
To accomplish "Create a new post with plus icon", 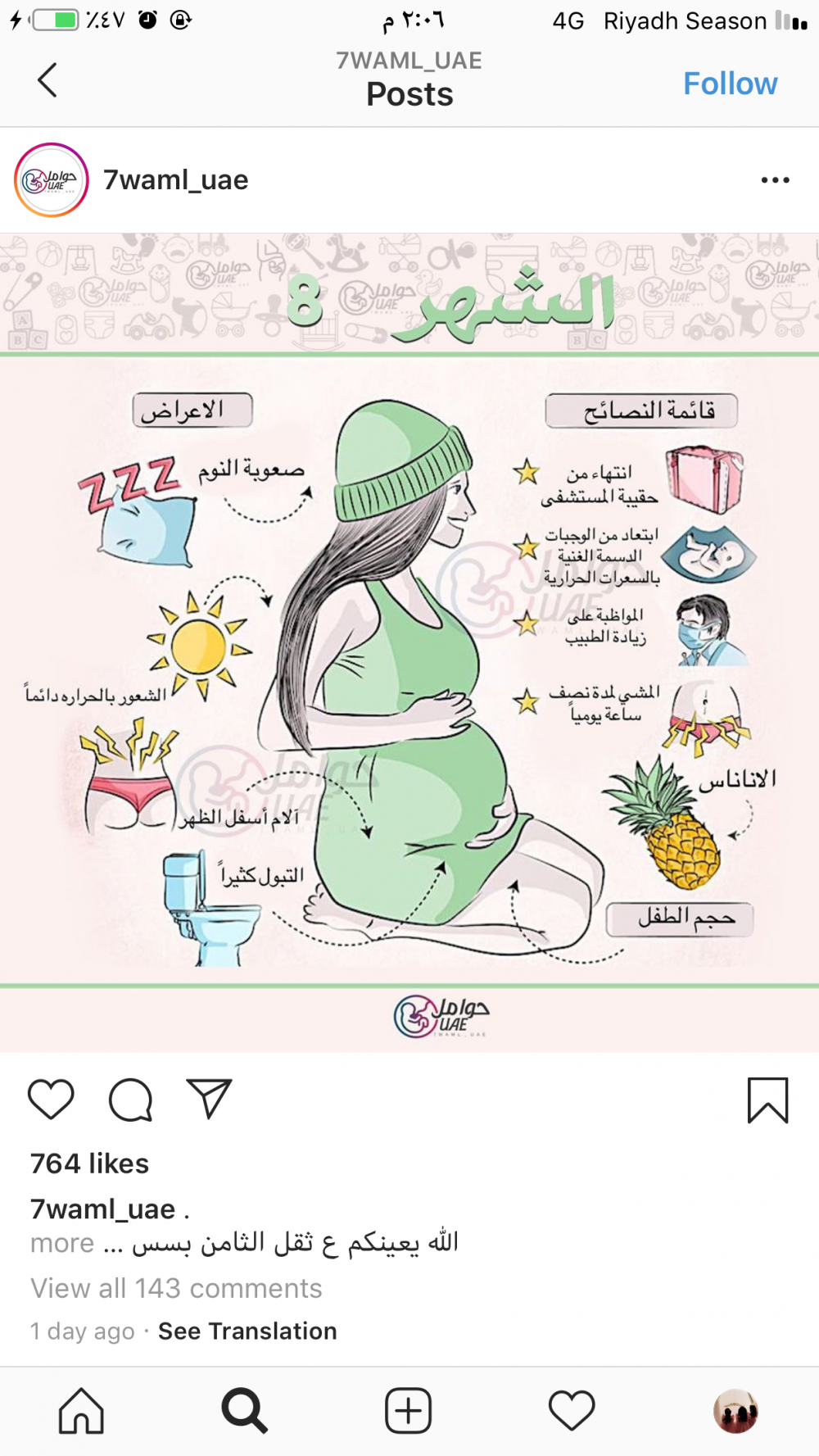I will click(x=408, y=1411).
